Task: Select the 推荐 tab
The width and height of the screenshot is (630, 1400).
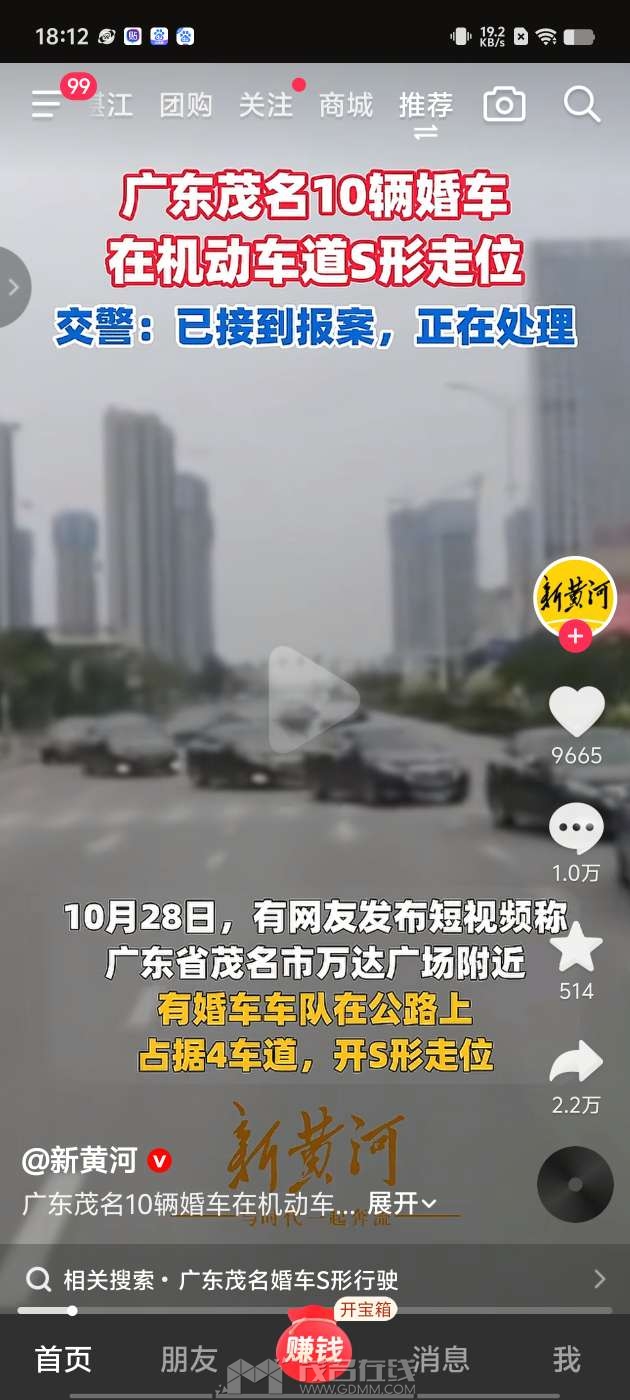Action: point(426,105)
